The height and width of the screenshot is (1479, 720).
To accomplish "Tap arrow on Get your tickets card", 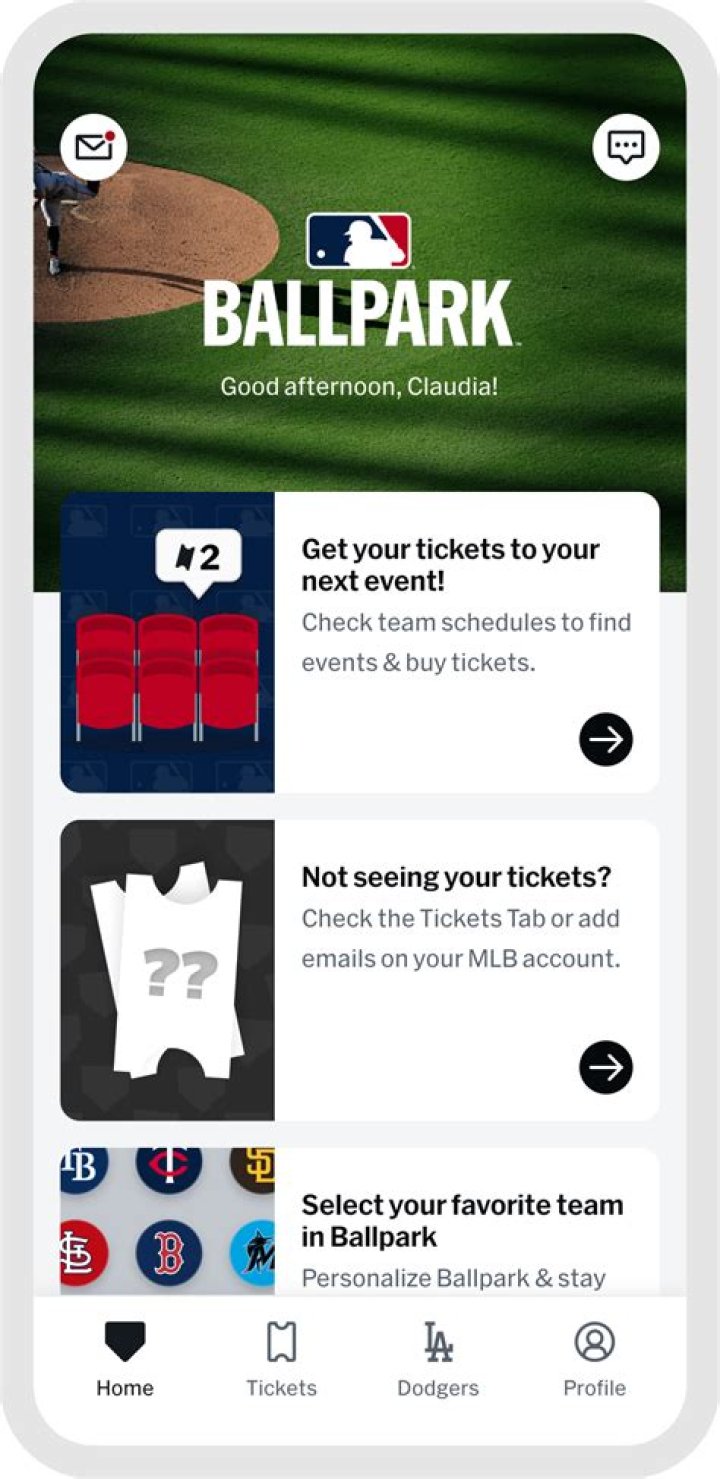I will (x=606, y=739).
